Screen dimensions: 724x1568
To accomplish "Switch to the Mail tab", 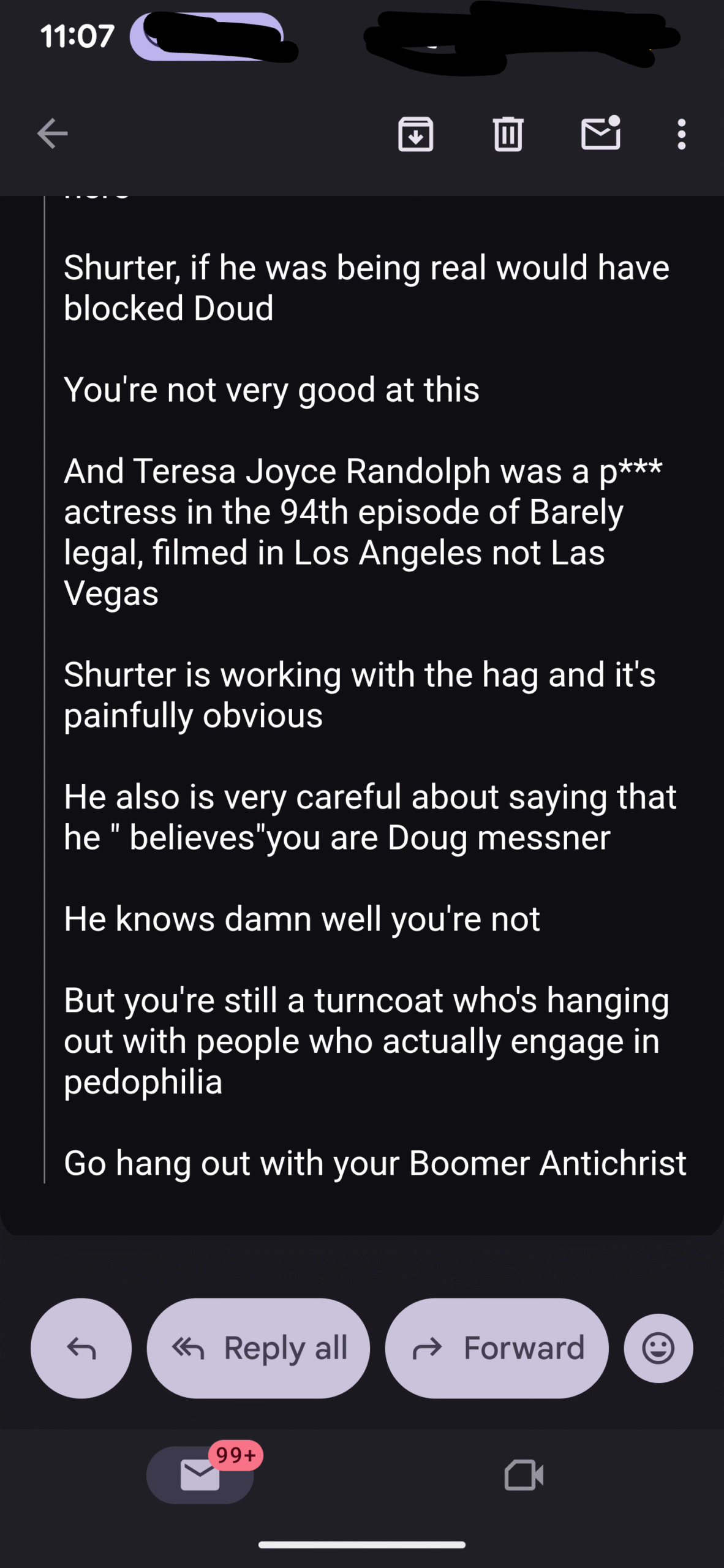I will click(200, 1475).
